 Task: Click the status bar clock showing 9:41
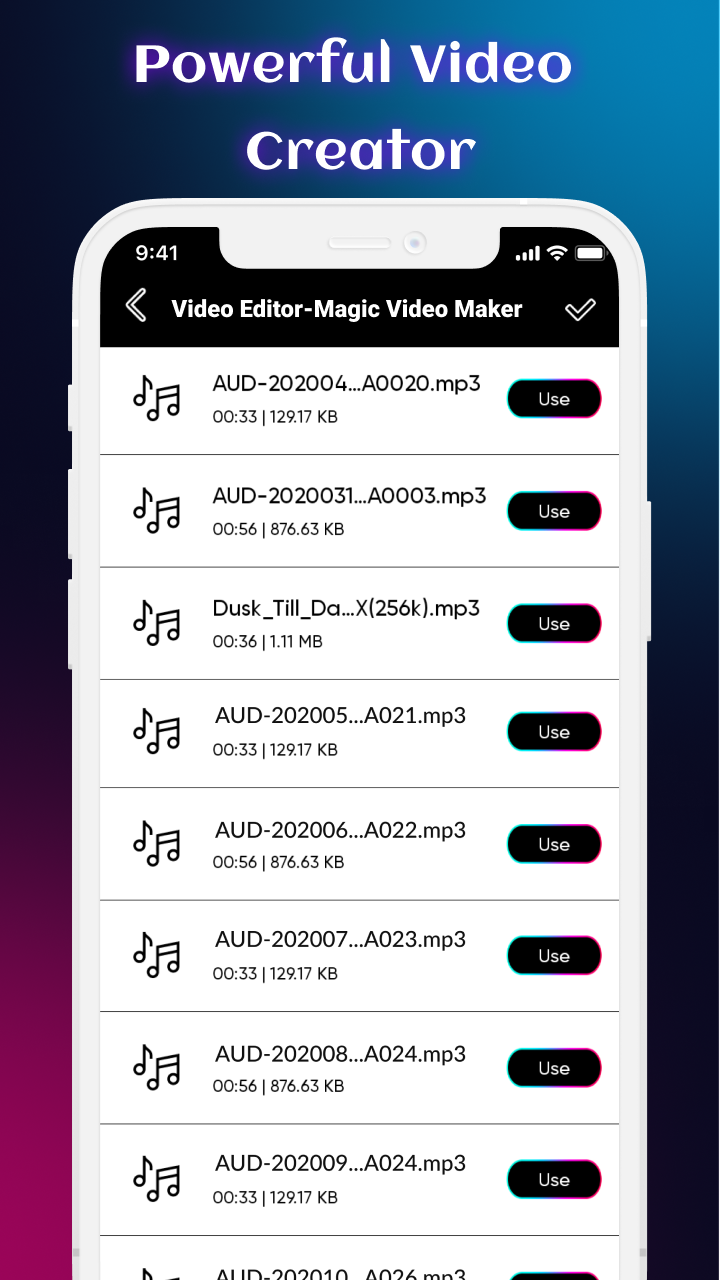(x=156, y=253)
